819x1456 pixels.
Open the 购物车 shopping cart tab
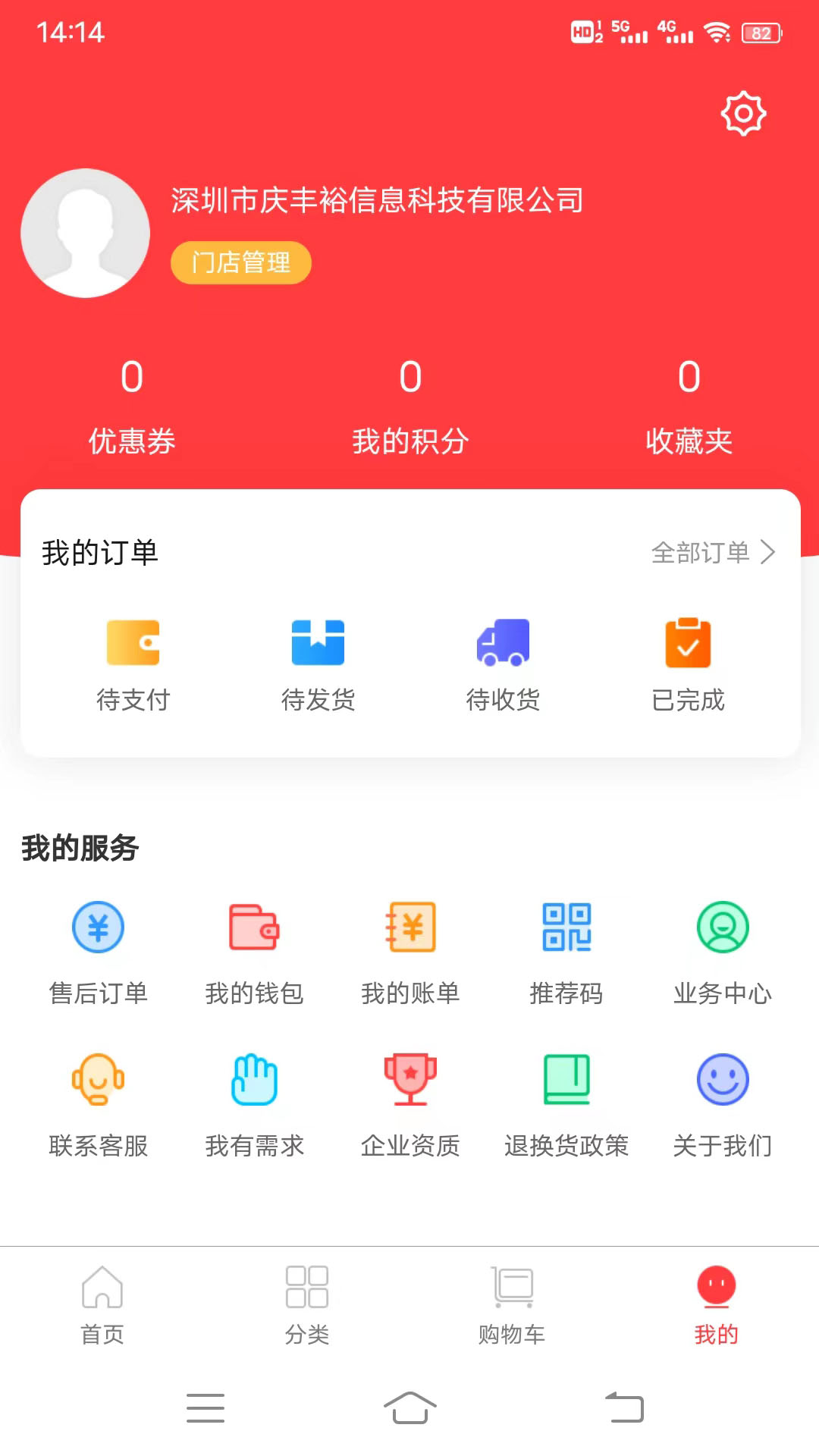pos(512,1304)
